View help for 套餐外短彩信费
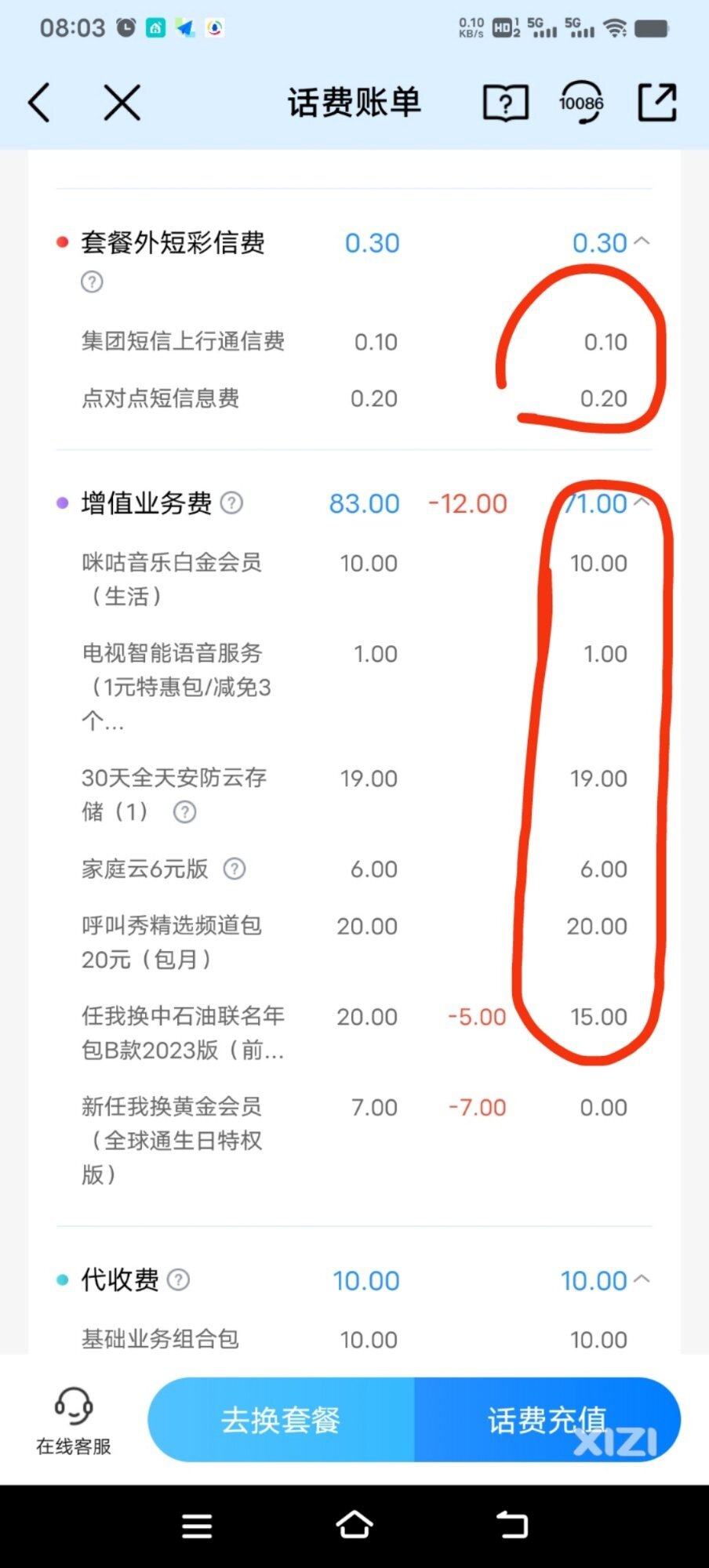The height and width of the screenshot is (1568, 709). tap(92, 281)
